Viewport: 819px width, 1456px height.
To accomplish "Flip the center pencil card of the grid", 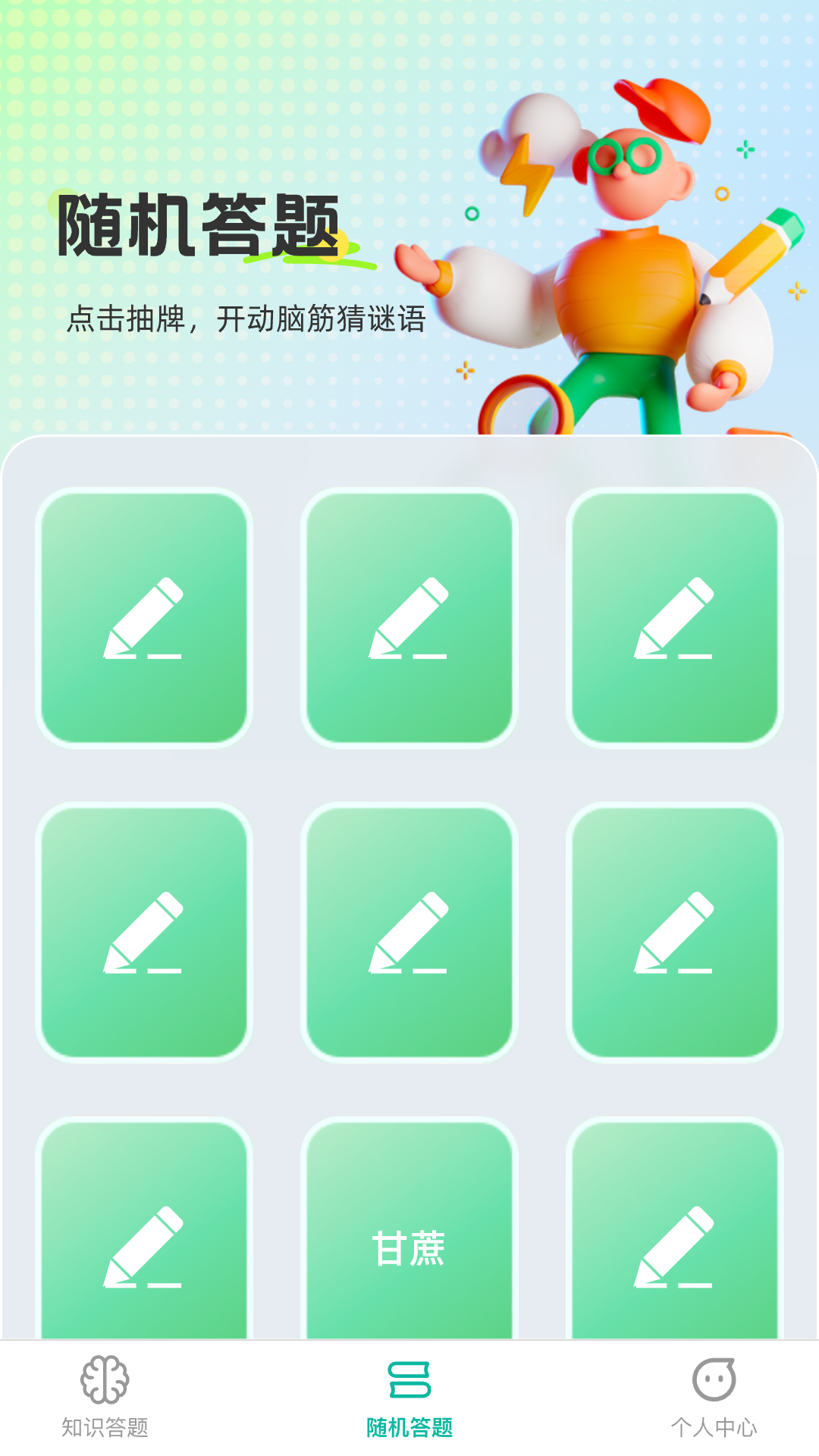I will (409, 934).
